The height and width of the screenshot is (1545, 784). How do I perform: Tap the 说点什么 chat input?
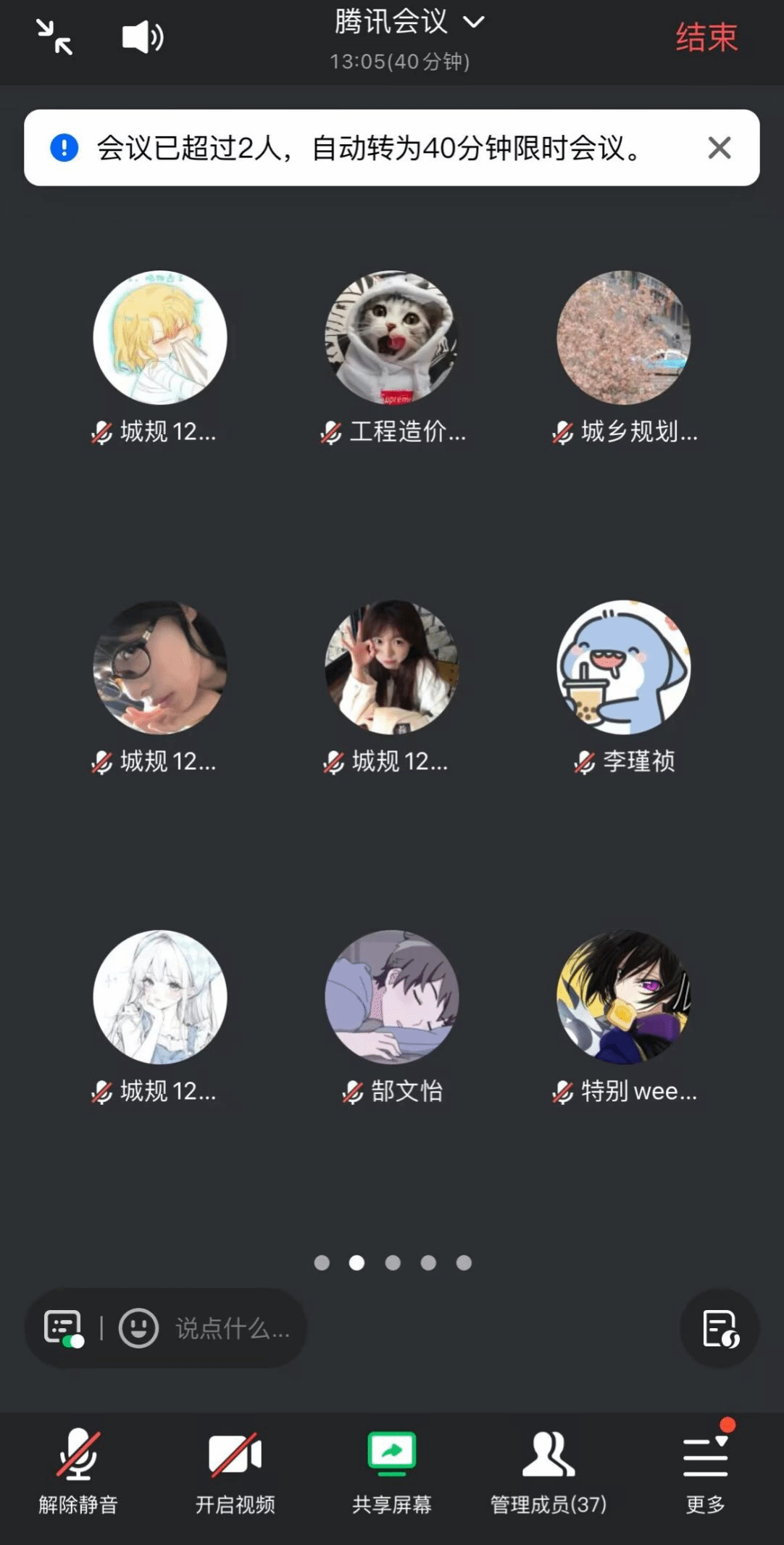point(232,1328)
